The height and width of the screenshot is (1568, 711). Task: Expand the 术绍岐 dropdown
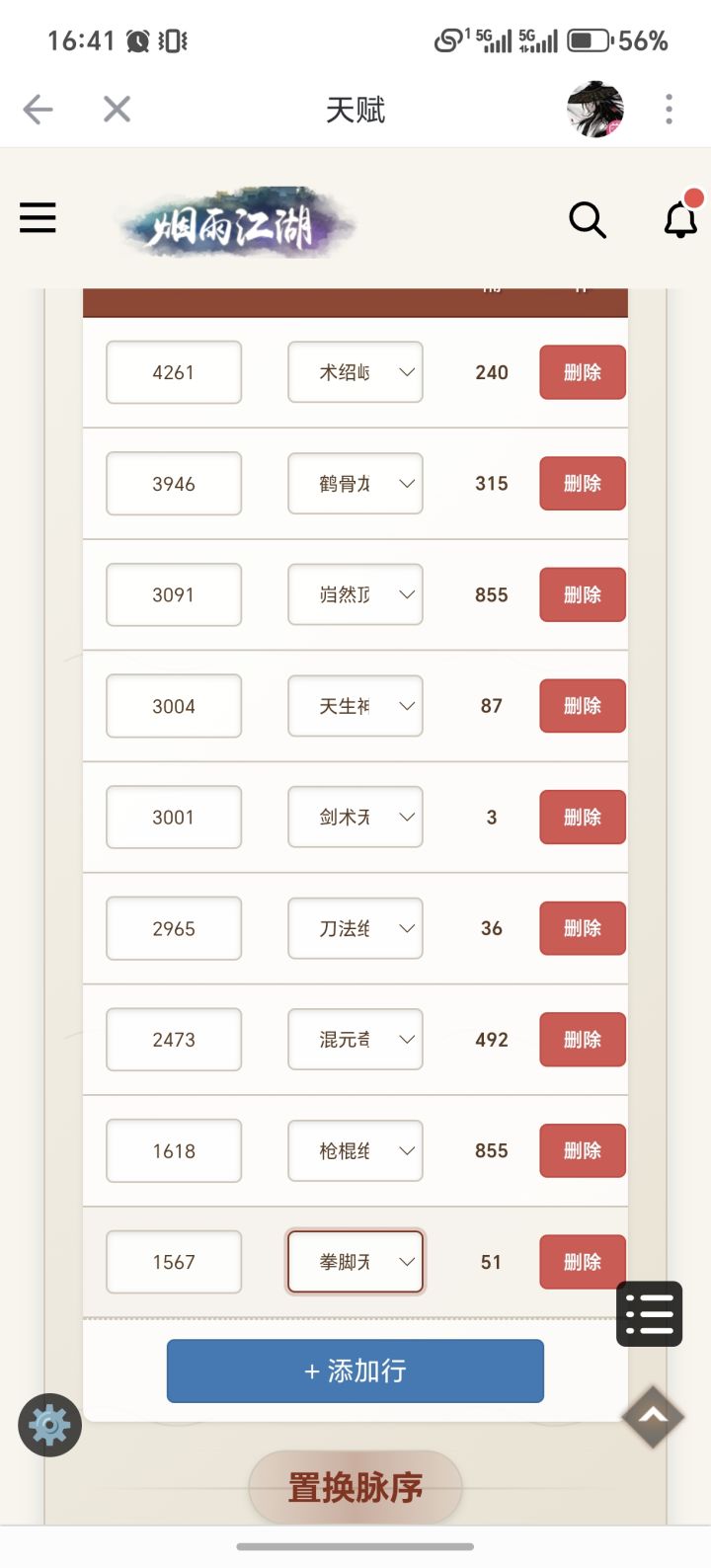[x=355, y=372]
